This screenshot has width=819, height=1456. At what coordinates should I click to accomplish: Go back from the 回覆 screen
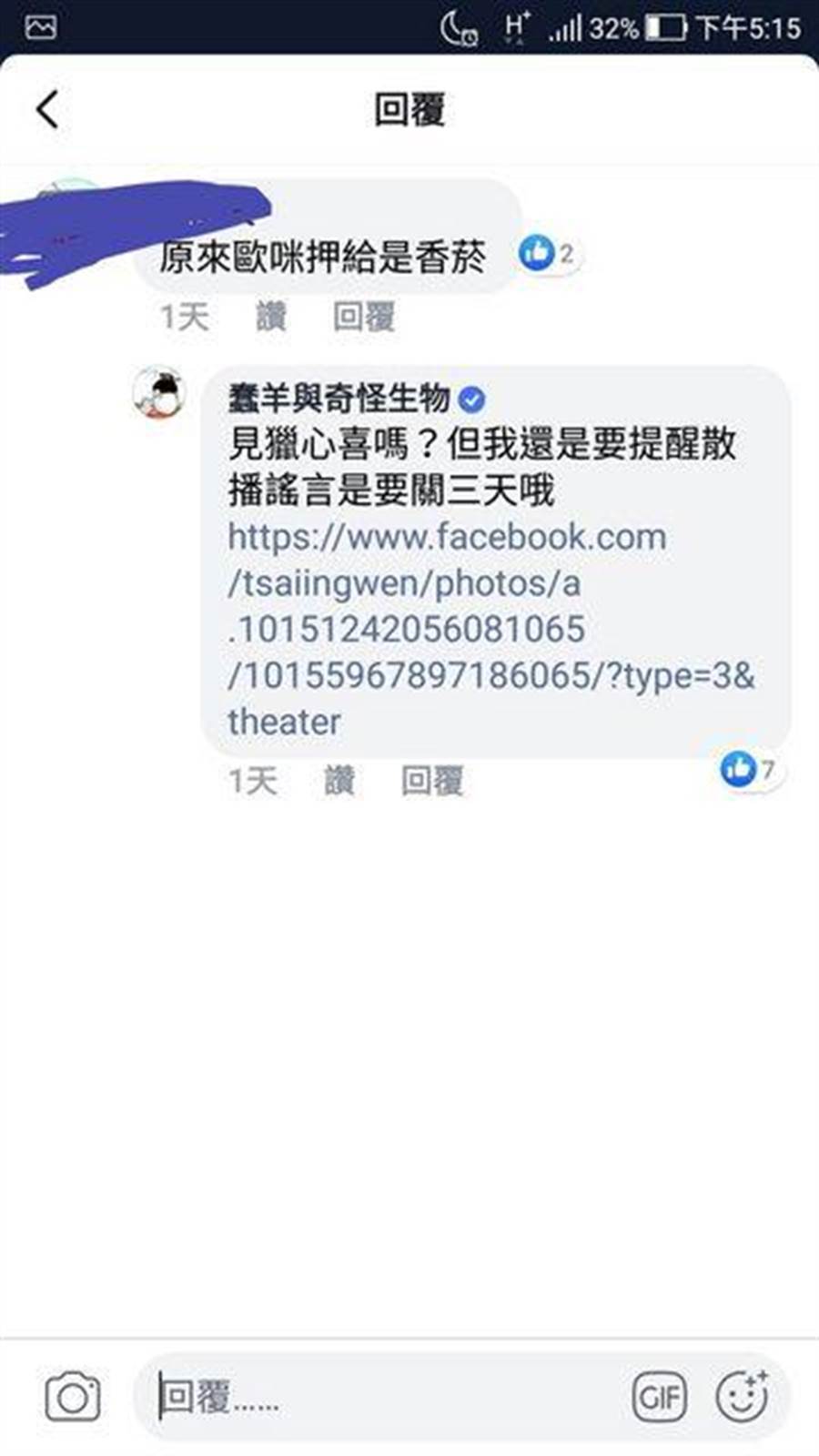[47, 110]
